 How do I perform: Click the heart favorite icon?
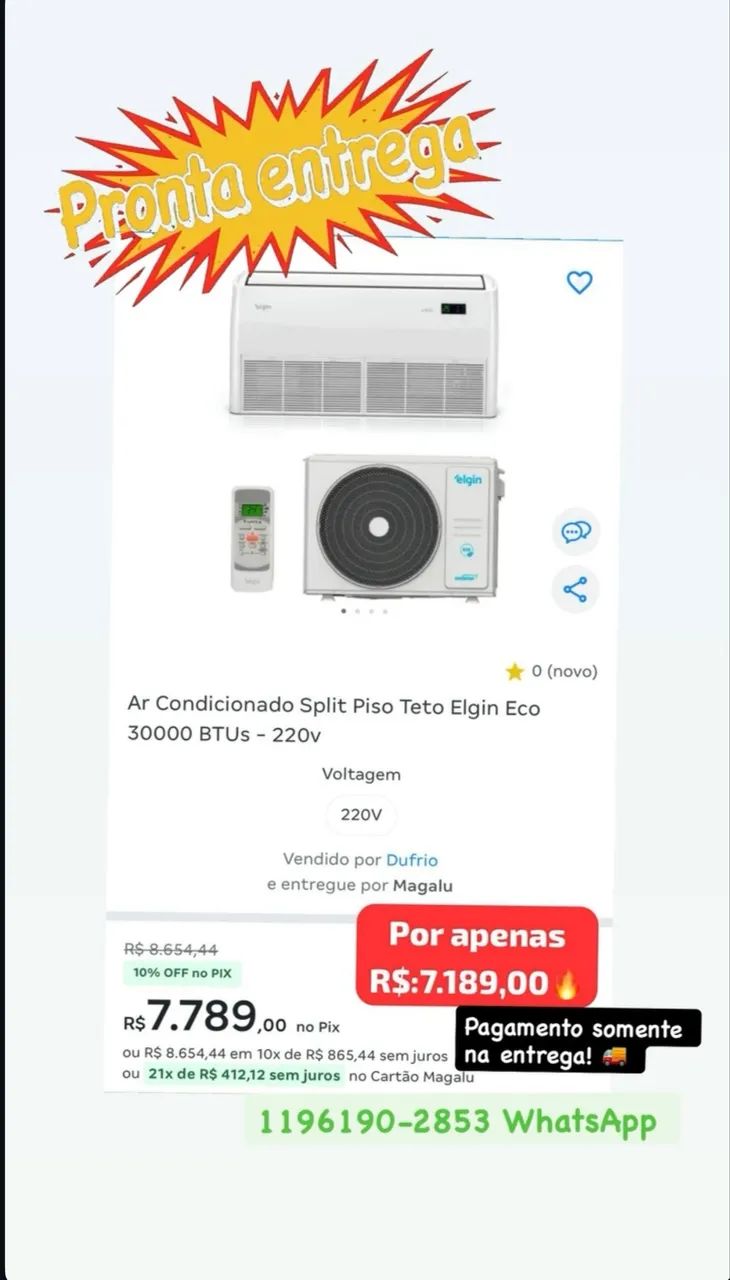(578, 285)
